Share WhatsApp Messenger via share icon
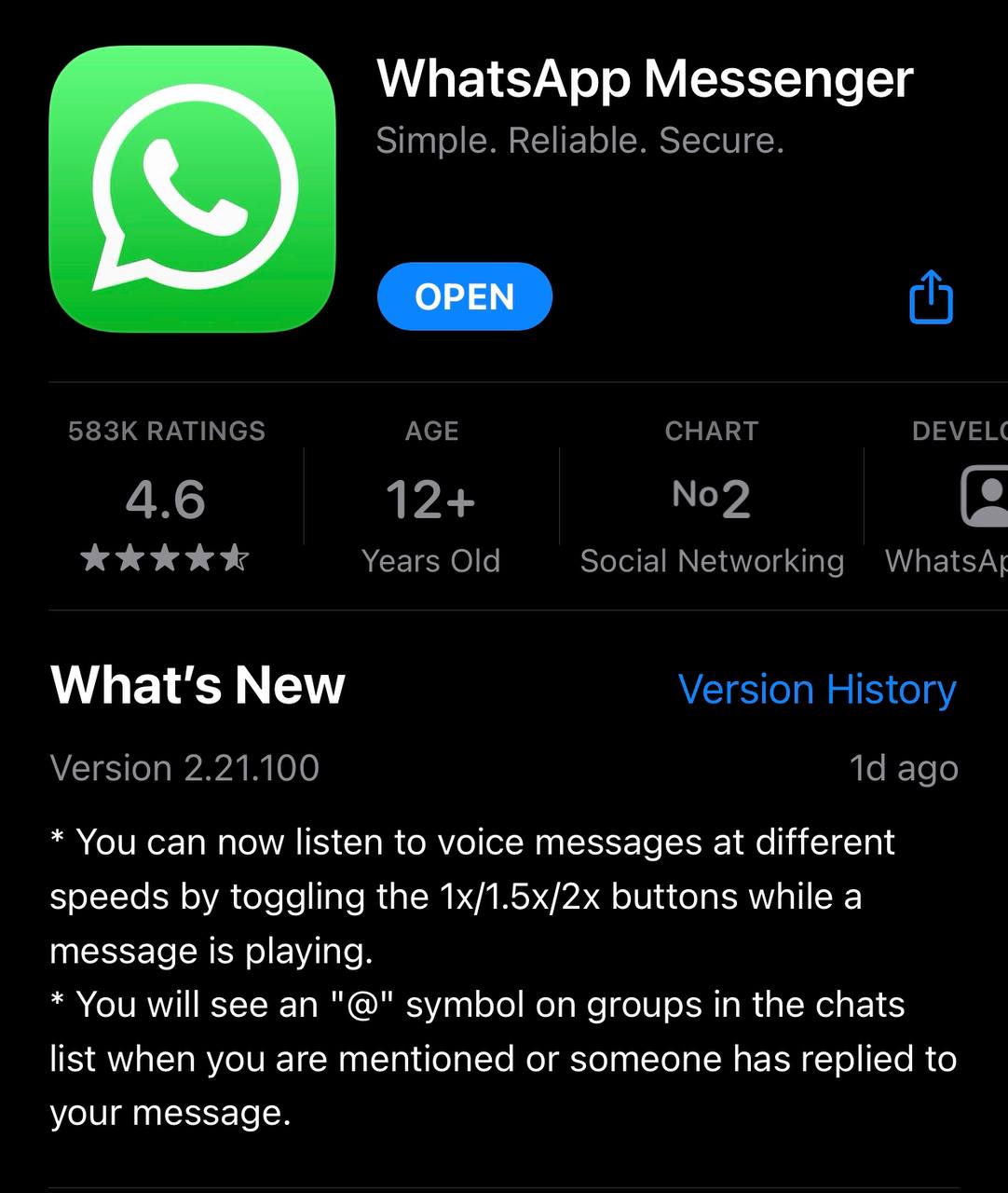Image resolution: width=1008 pixels, height=1193 pixels. [930, 297]
